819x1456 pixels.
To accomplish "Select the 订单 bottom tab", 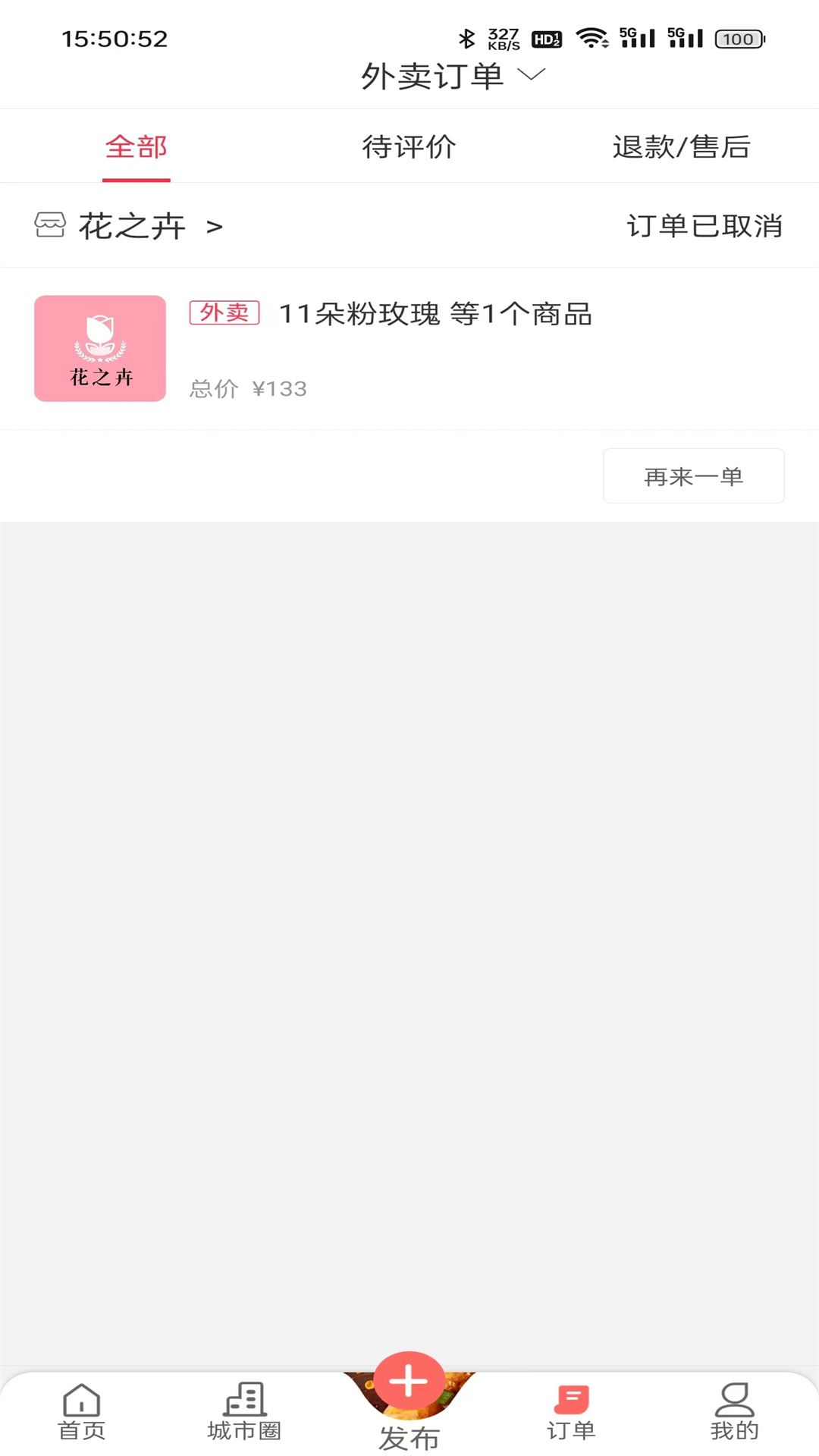I will pyautogui.click(x=571, y=1412).
